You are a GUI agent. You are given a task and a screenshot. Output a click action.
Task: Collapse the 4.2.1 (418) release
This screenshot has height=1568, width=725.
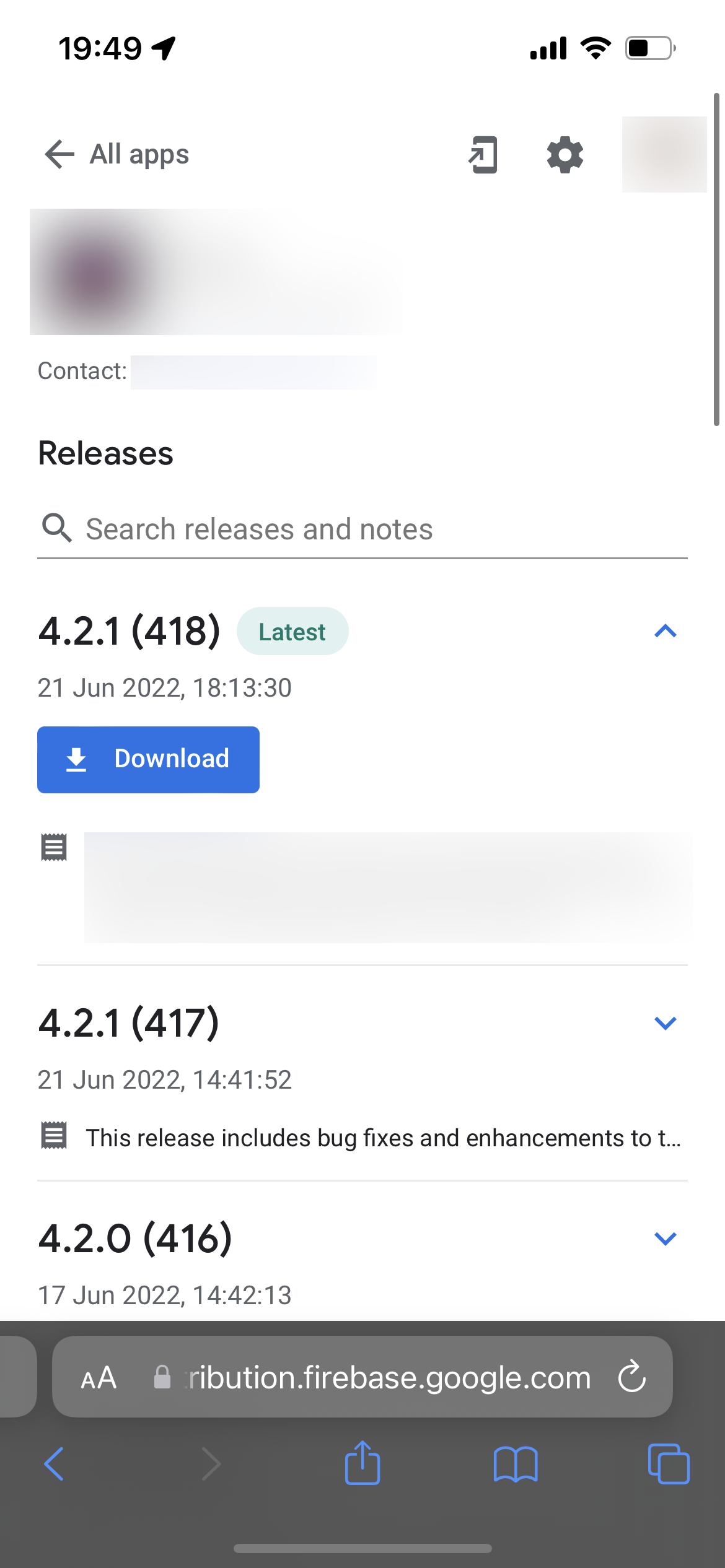pyautogui.click(x=665, y=632)
